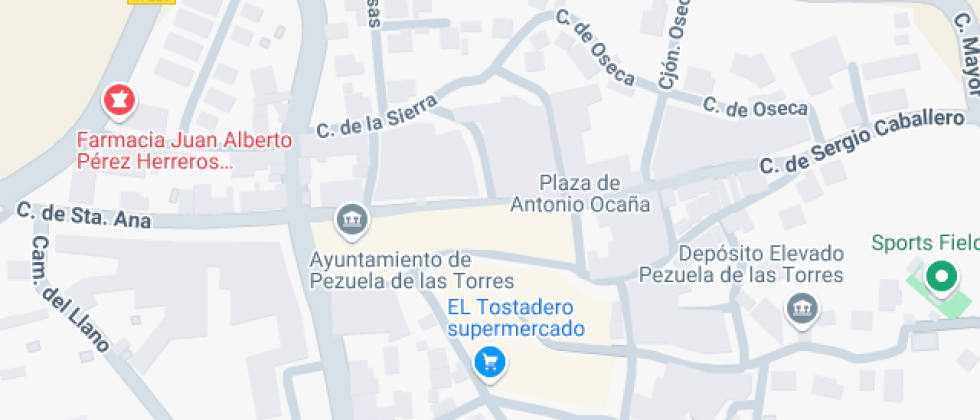
Task: Select the Sports Field green pin
Action: (940, 276)
